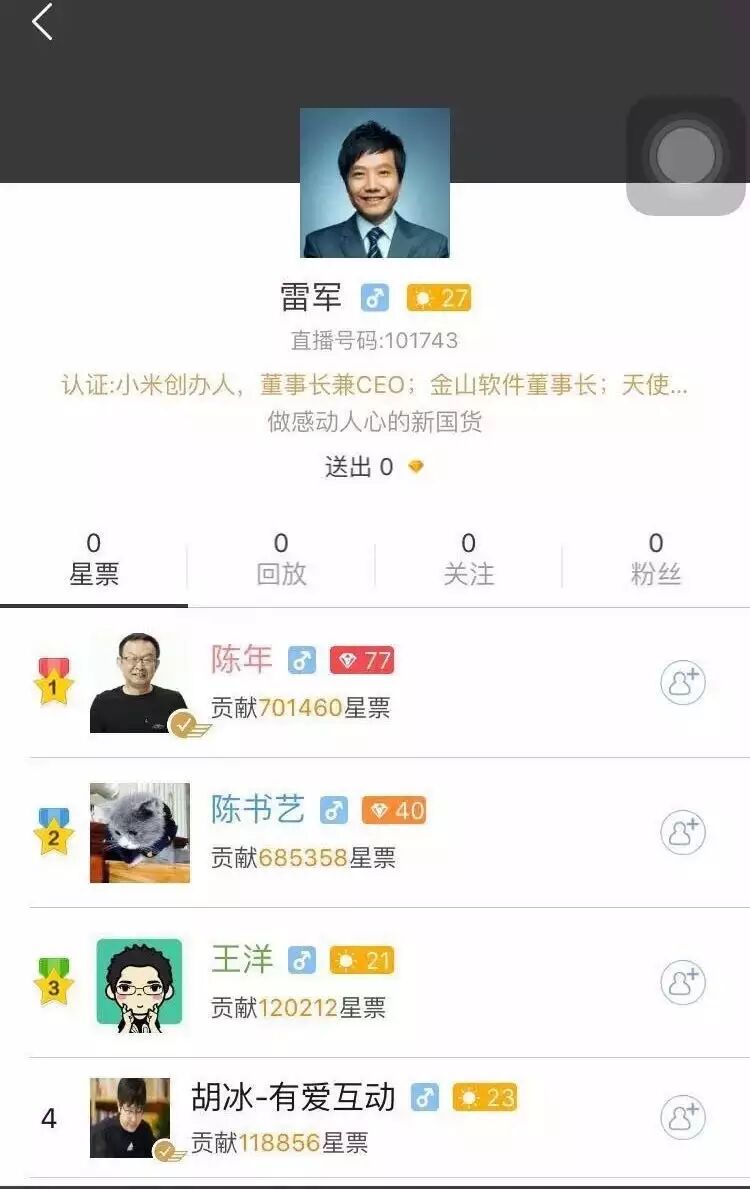This screenshot has height=1189, width=750.
Task: Switch to the 星票 tab
Action: coord(94,560)
